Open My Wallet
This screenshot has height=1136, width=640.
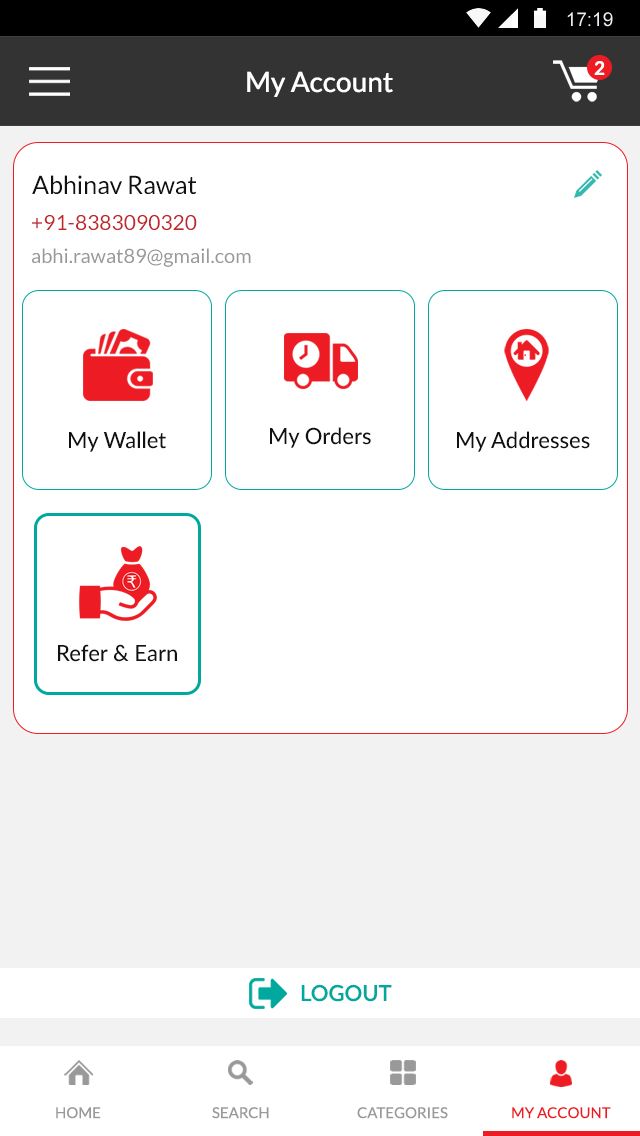pos(117,390)
